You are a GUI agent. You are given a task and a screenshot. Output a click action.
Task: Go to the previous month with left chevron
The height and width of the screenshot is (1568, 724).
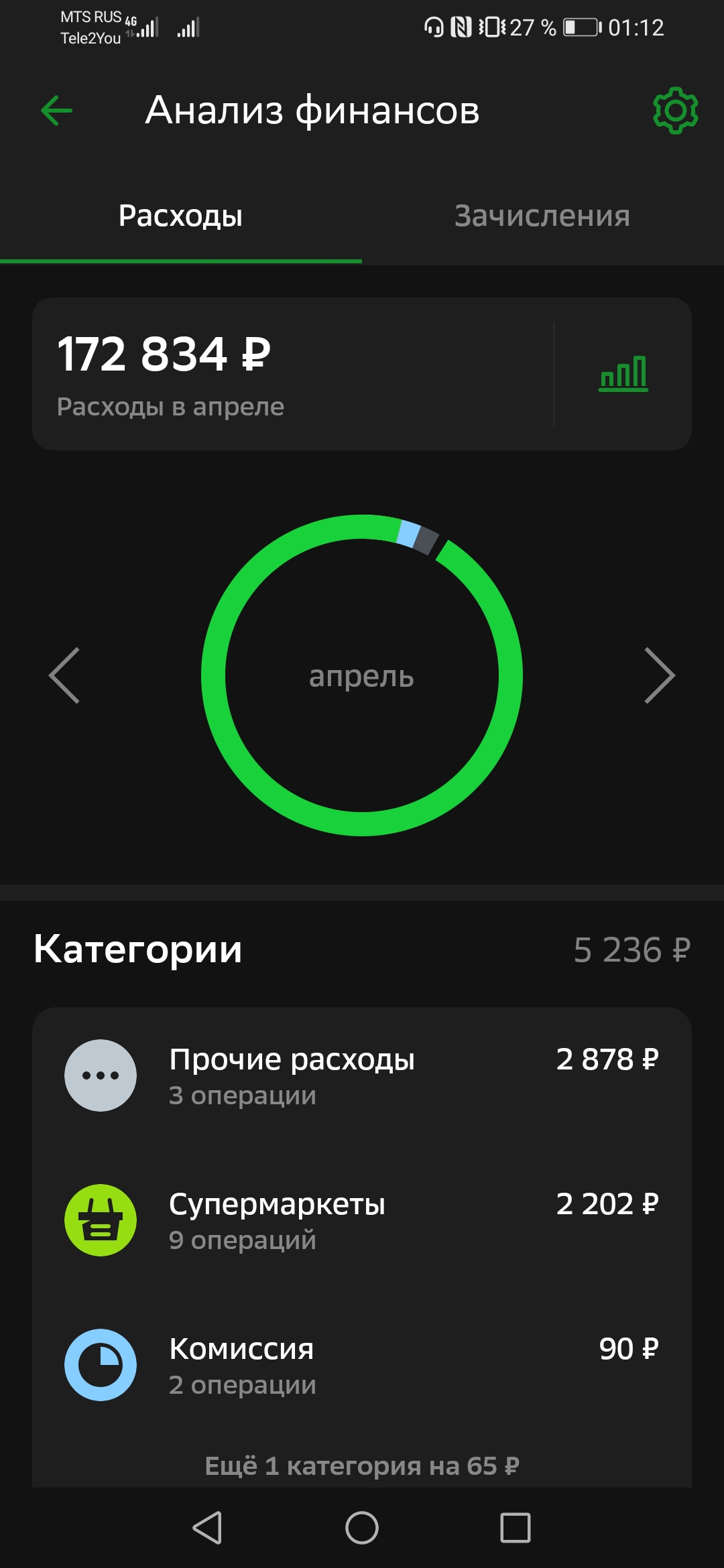[64, 675]
